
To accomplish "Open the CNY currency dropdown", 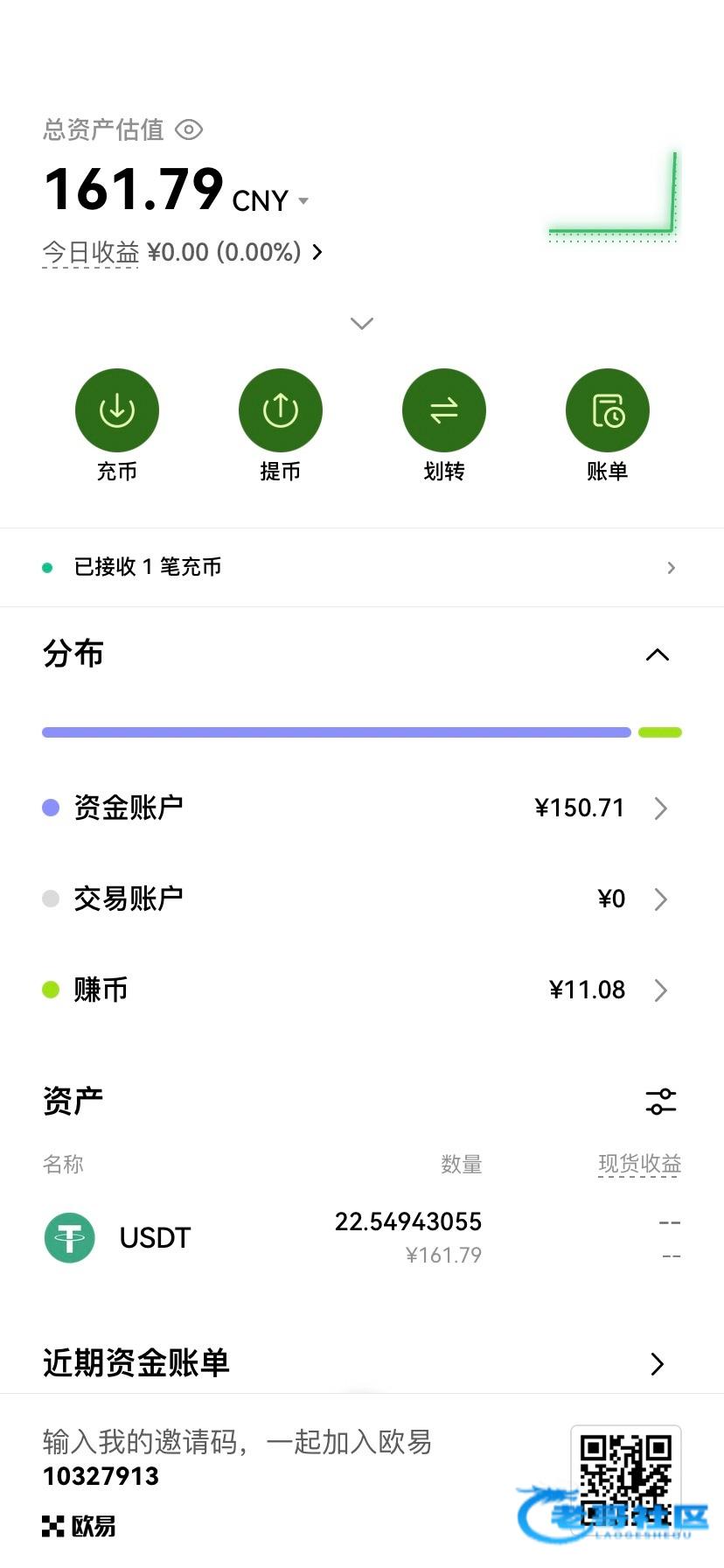I will pos(270,200).
